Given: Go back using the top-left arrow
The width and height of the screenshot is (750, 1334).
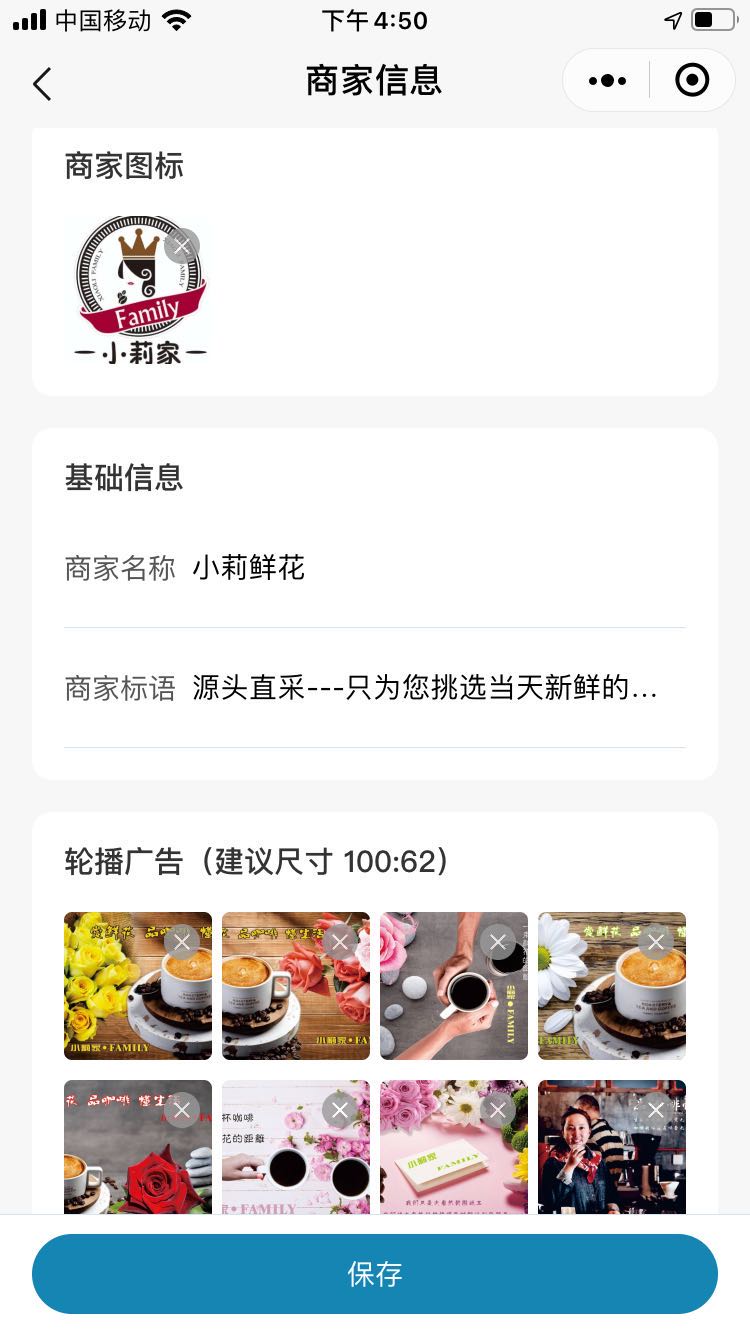Looking at the screenshot, I should pos(42,84).
